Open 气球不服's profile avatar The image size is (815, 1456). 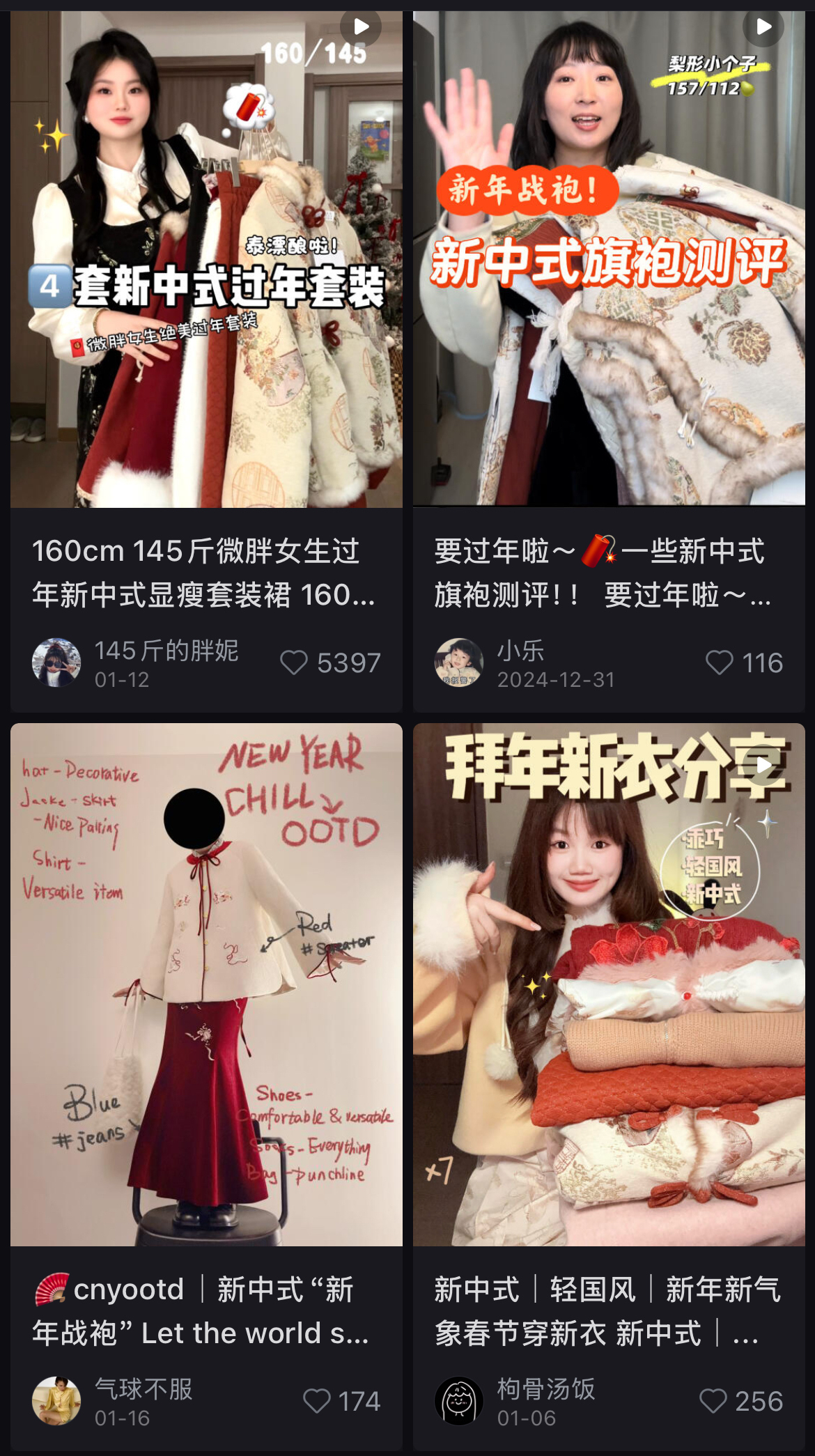[x=56, y=1401]
